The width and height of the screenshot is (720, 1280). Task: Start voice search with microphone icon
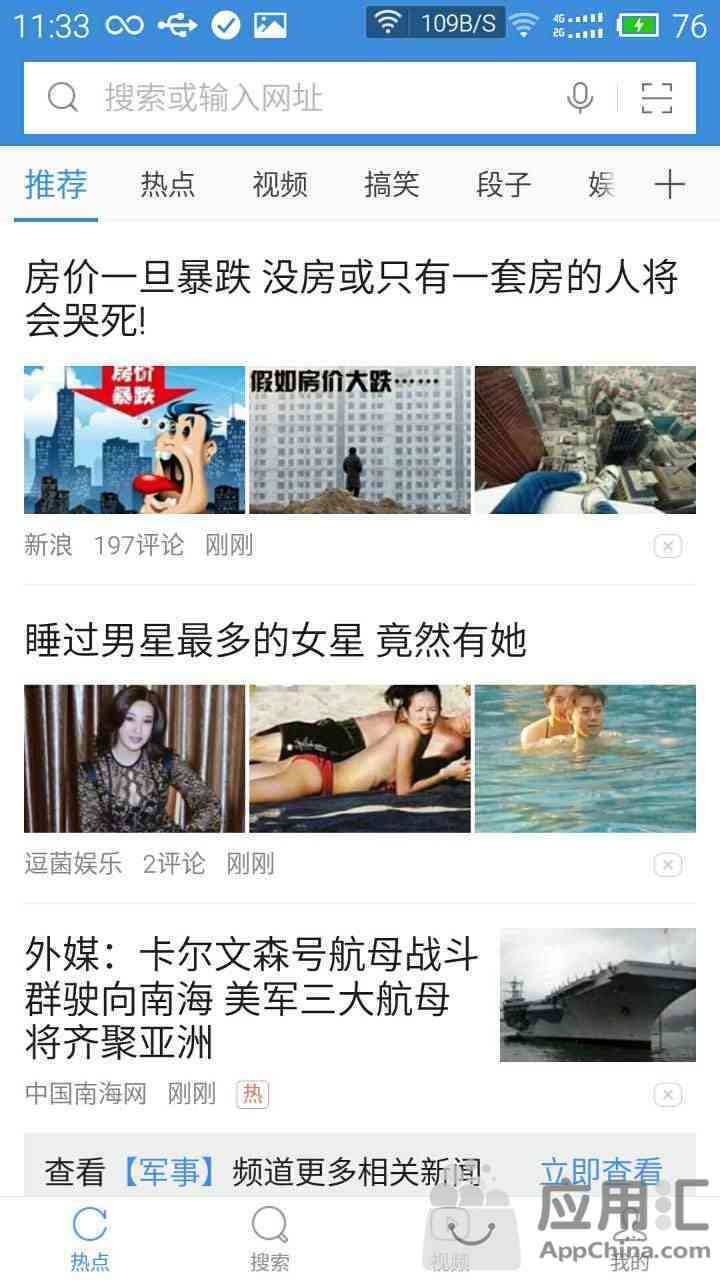click(x=580, y=98)
